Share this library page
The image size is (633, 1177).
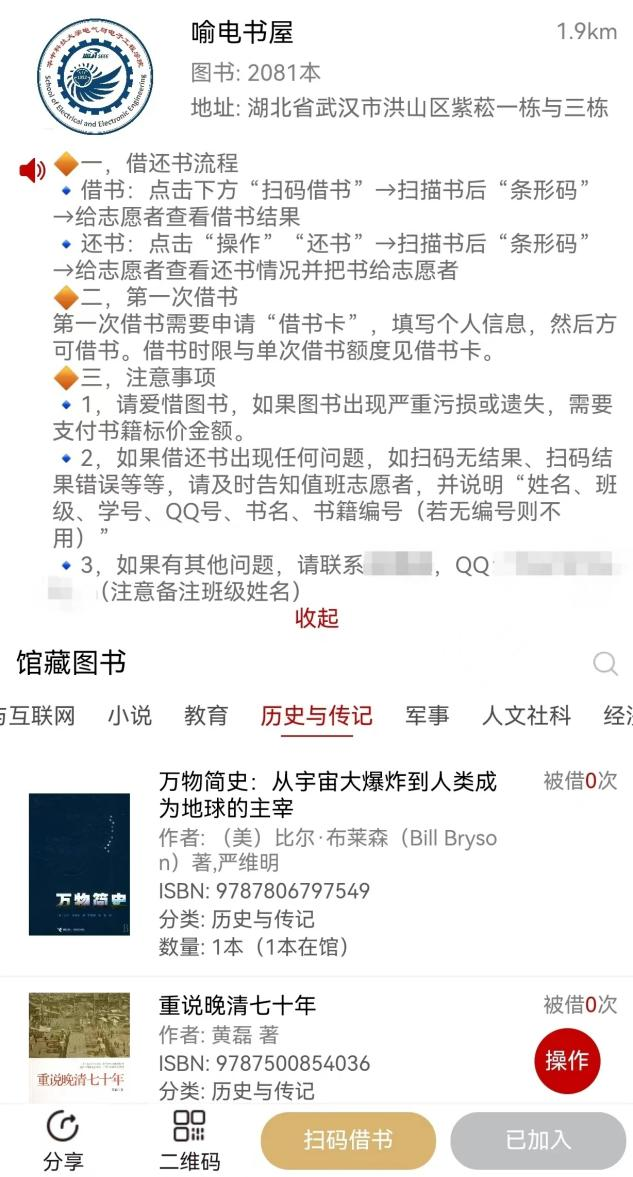63,1140
